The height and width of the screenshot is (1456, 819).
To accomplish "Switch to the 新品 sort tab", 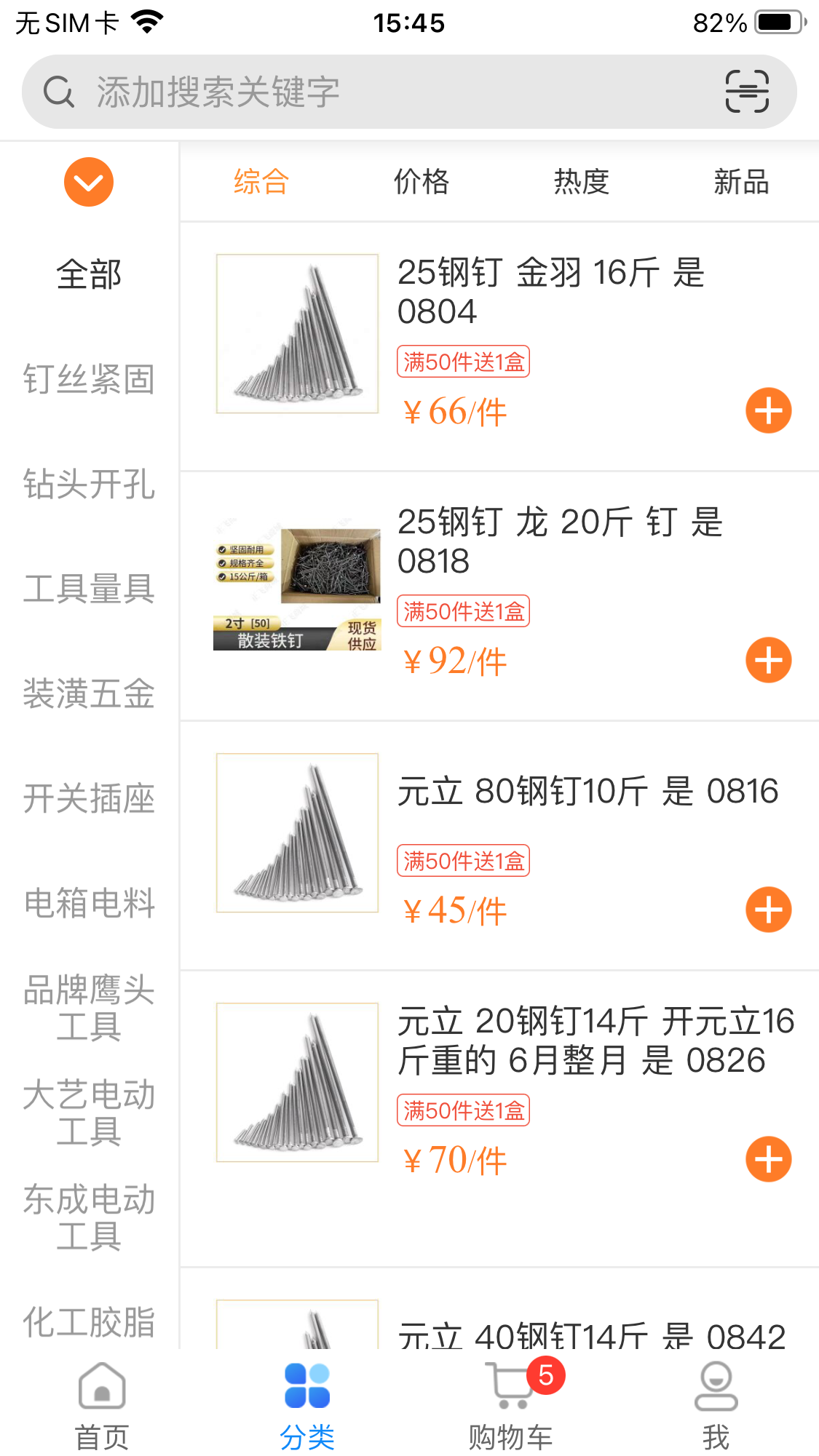I will [741, 182].
